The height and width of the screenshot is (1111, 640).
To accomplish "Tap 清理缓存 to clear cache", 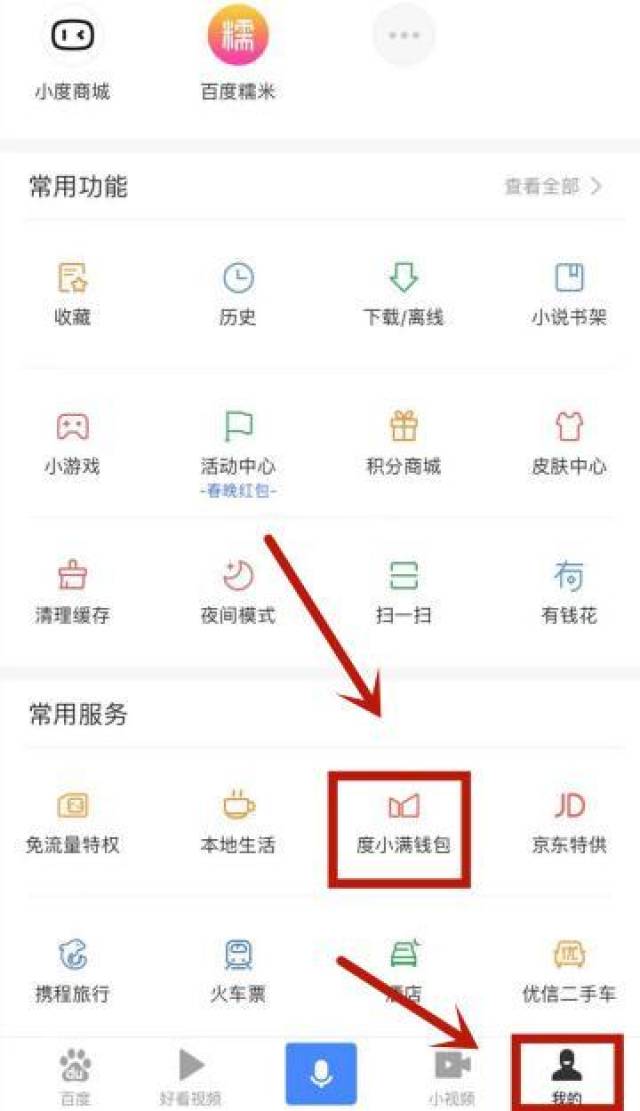I will [x=72, y=592].
